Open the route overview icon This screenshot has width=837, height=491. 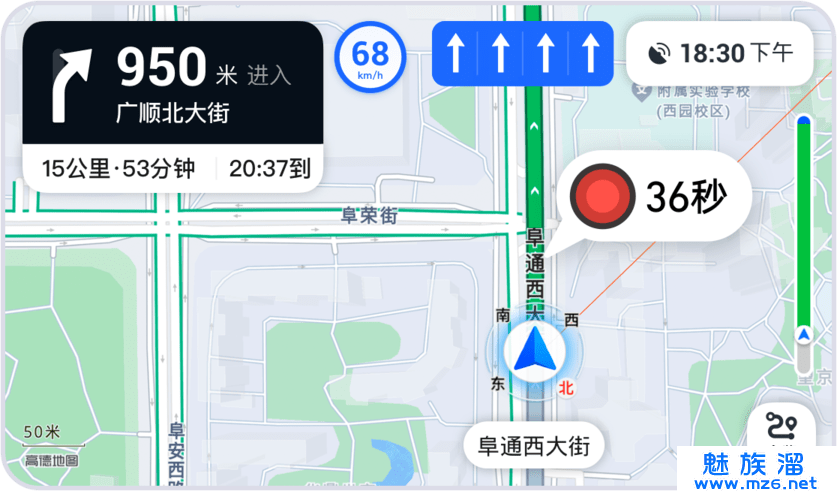781,426
